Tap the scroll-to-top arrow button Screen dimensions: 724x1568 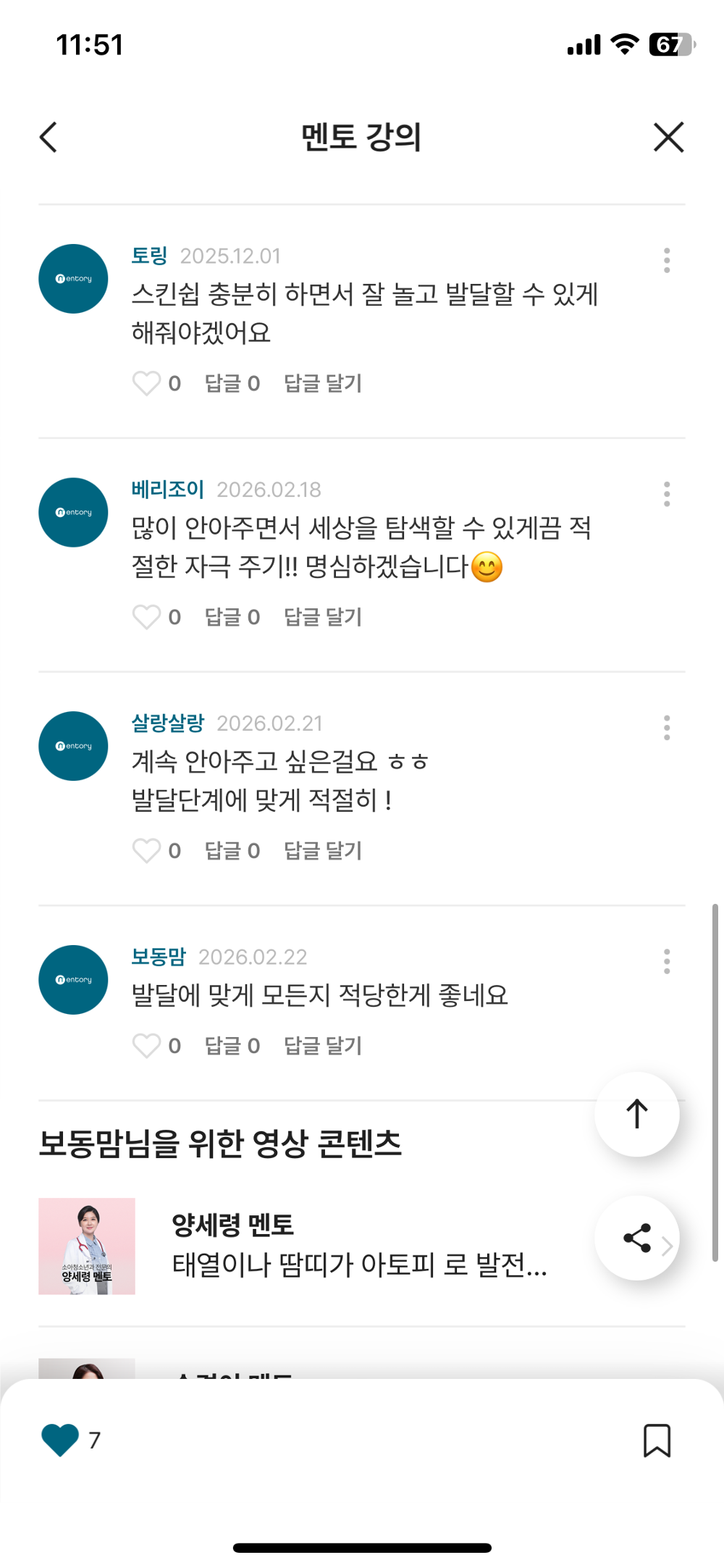(636, 1115)
